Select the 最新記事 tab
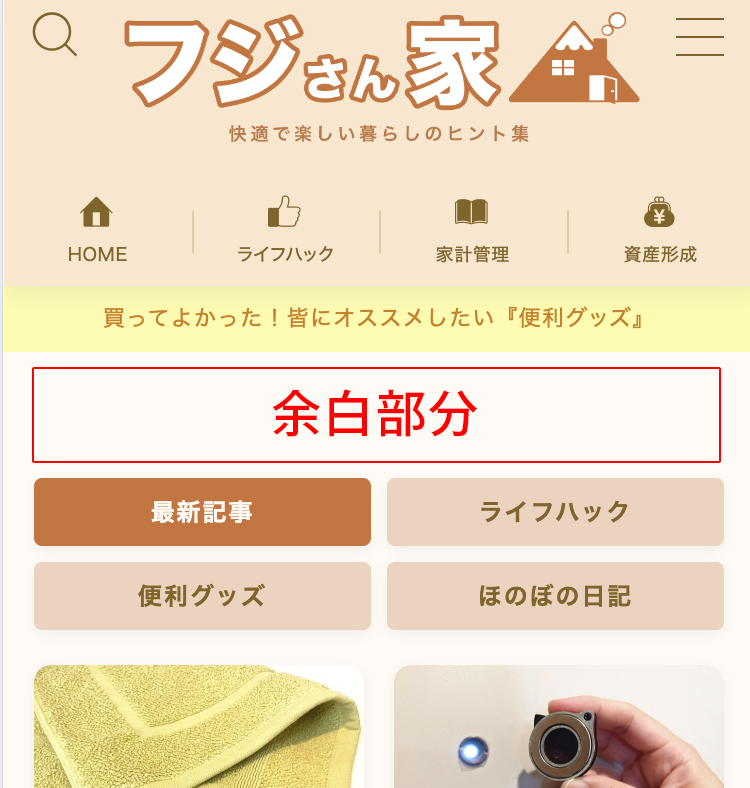750x788 pixels. point(202,512)
